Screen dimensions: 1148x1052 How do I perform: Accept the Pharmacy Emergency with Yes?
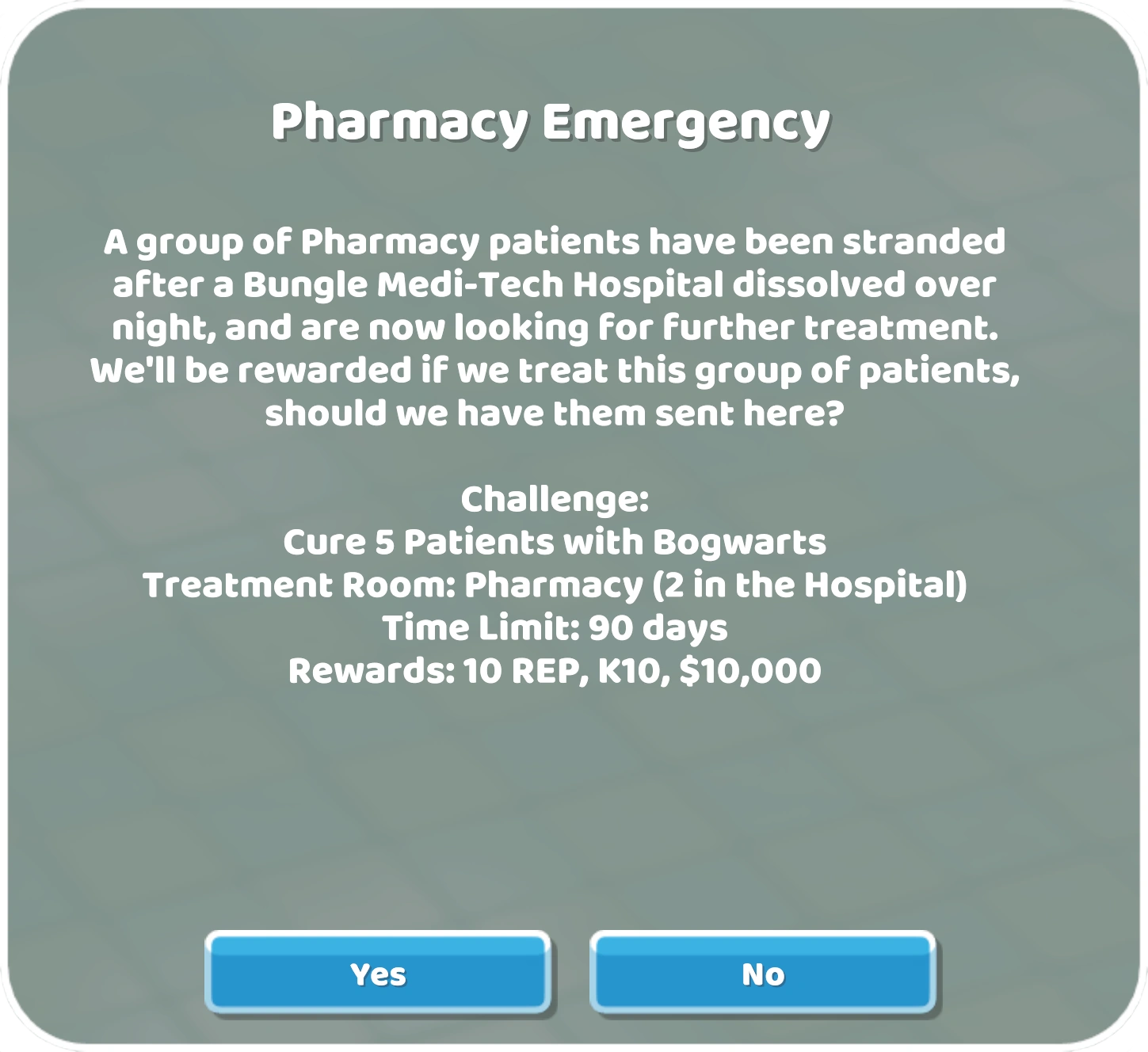pos(378,973)
